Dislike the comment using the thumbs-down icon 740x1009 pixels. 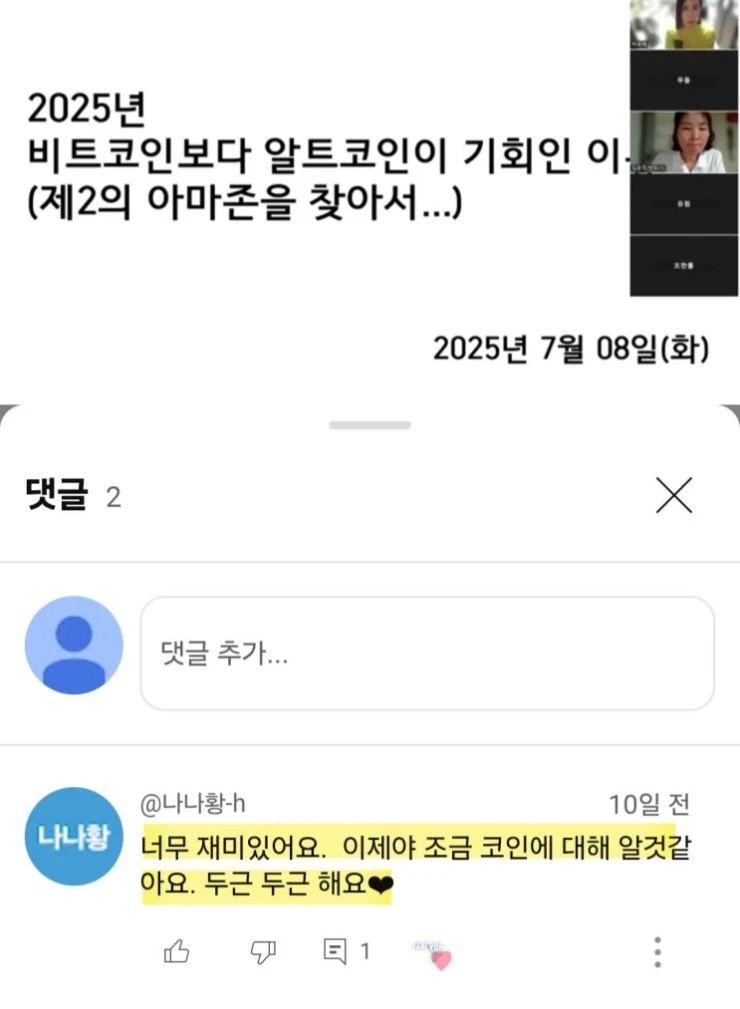pyautogui.click(x=262, y=953)
